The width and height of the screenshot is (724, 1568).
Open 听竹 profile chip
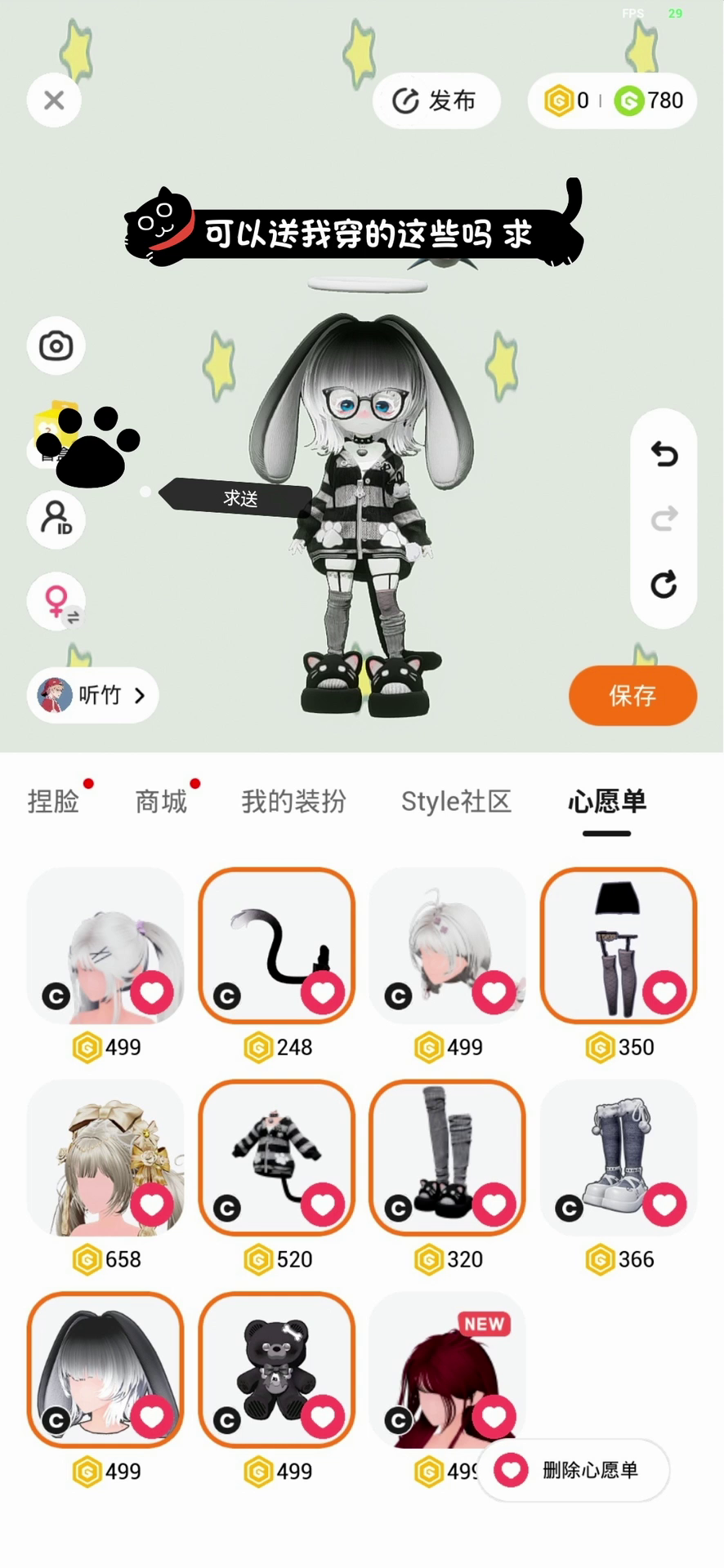click(92, 695)
